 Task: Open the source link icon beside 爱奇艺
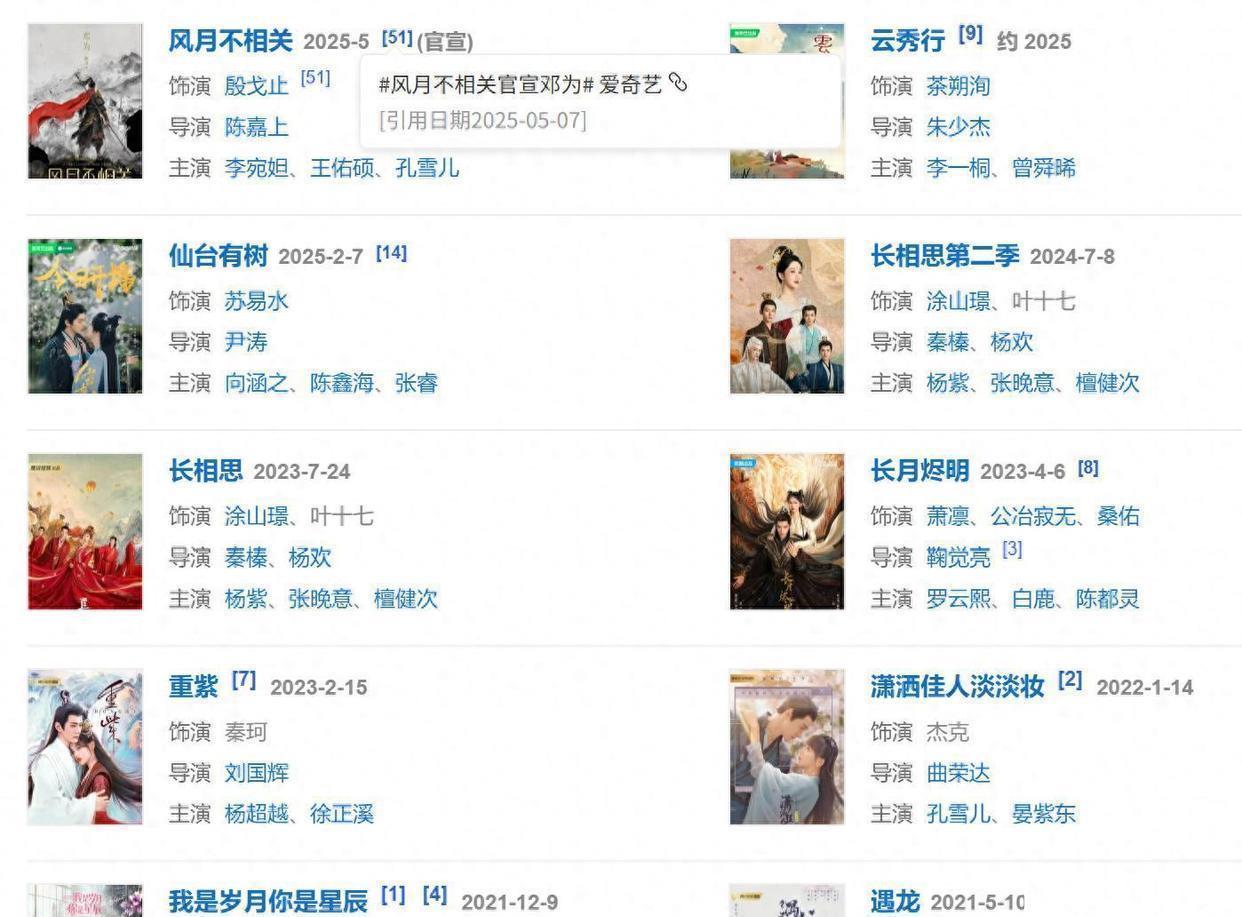click(x=679, y=83)
